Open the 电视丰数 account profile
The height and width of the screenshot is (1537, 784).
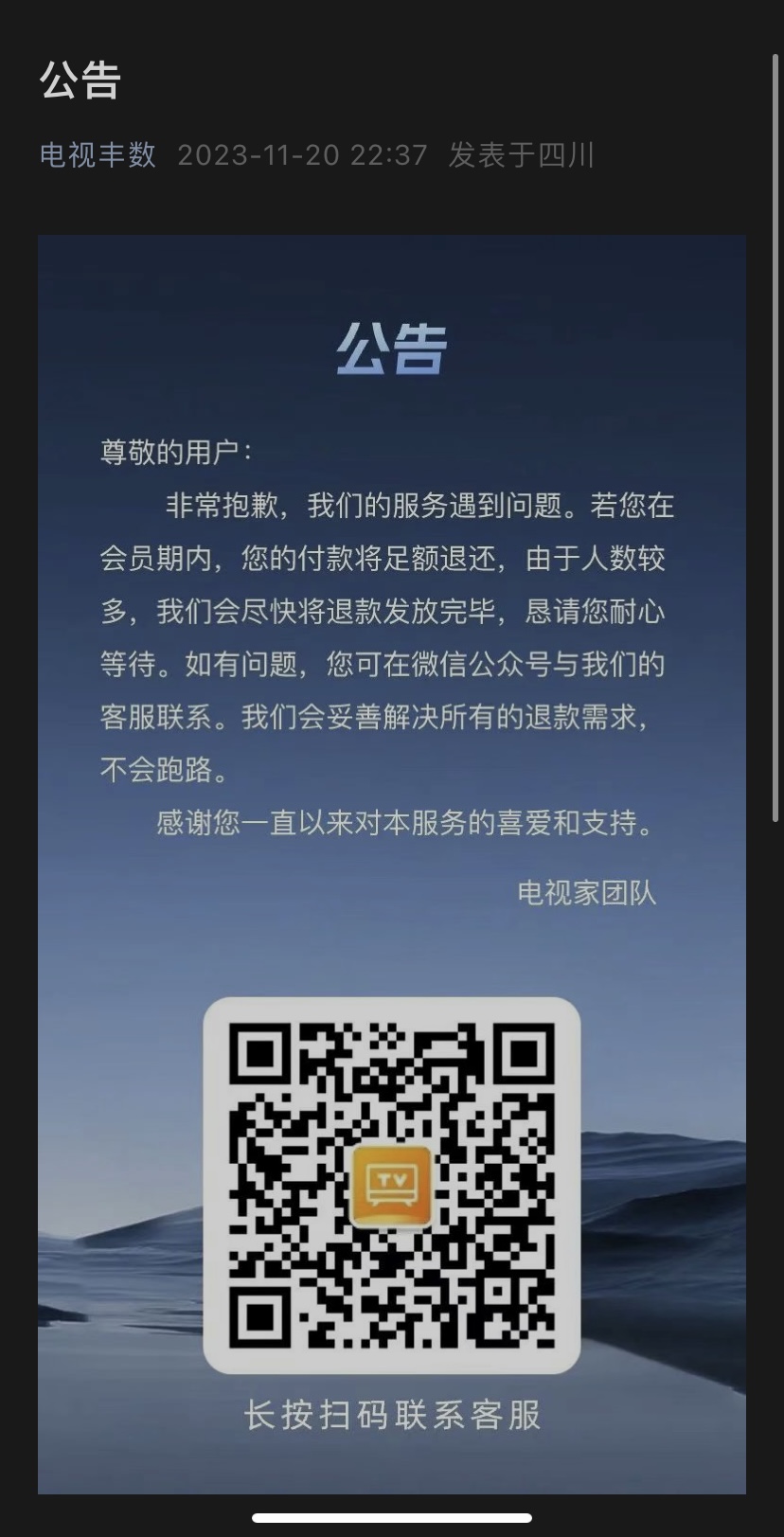point(98,154)
